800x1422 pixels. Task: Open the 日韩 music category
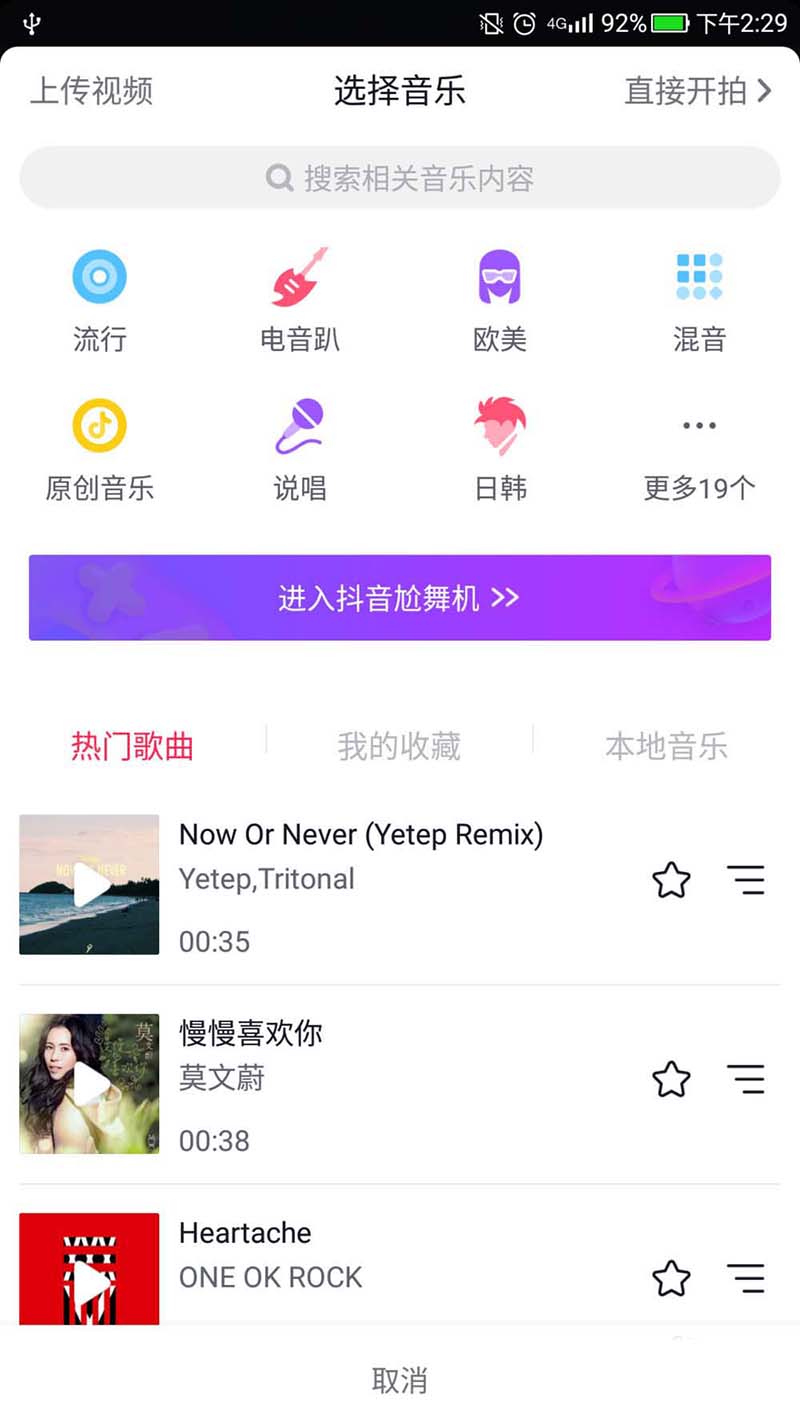pyautogui.click(x=500, y=448)
